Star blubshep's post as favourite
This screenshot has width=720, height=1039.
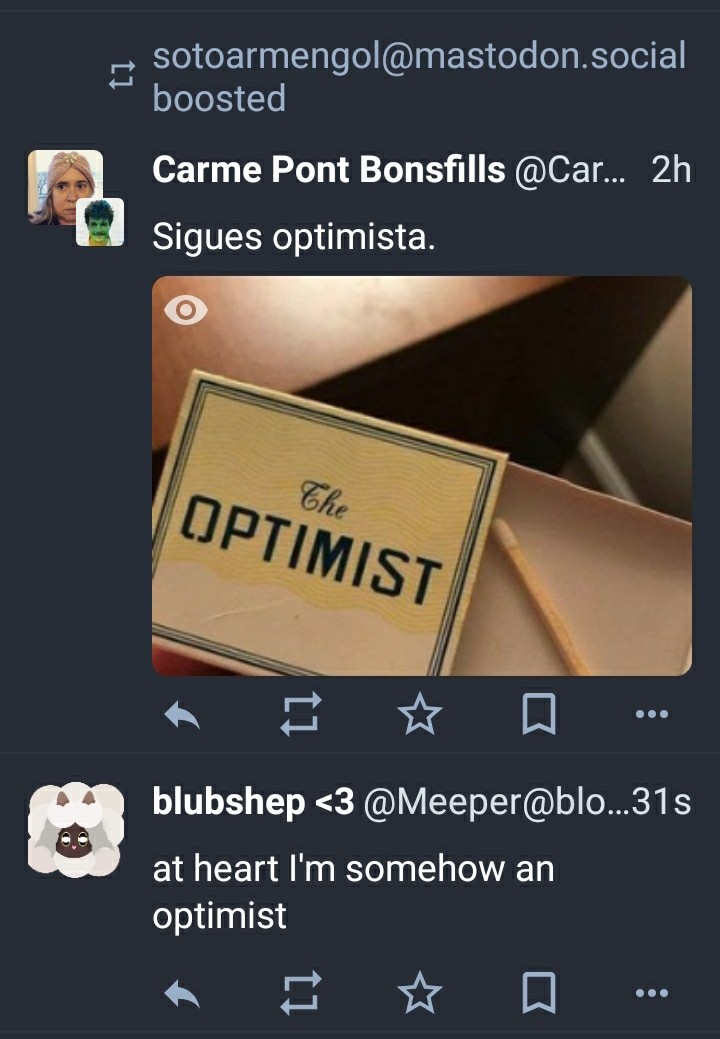(419, 992)
